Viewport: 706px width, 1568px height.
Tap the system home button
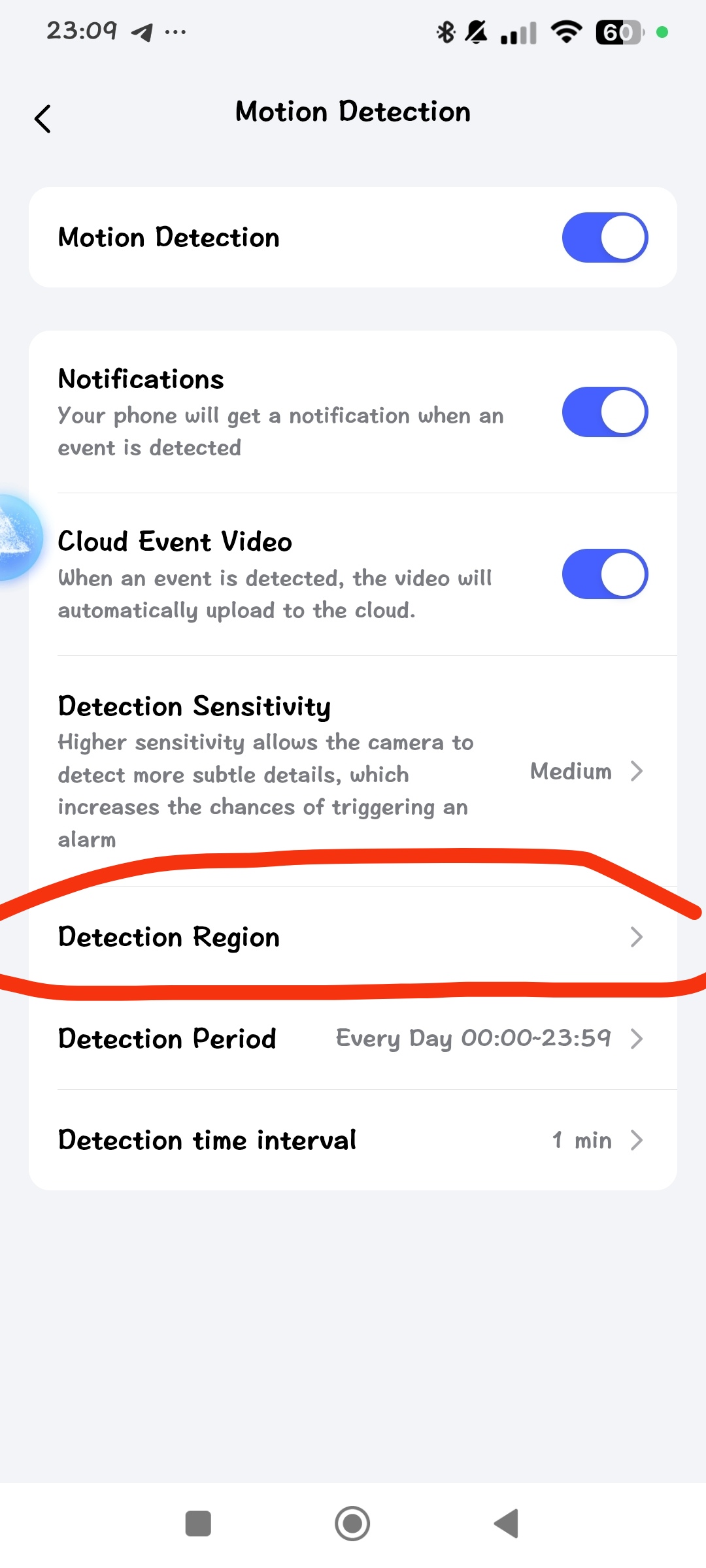(x=352, y=1524)
